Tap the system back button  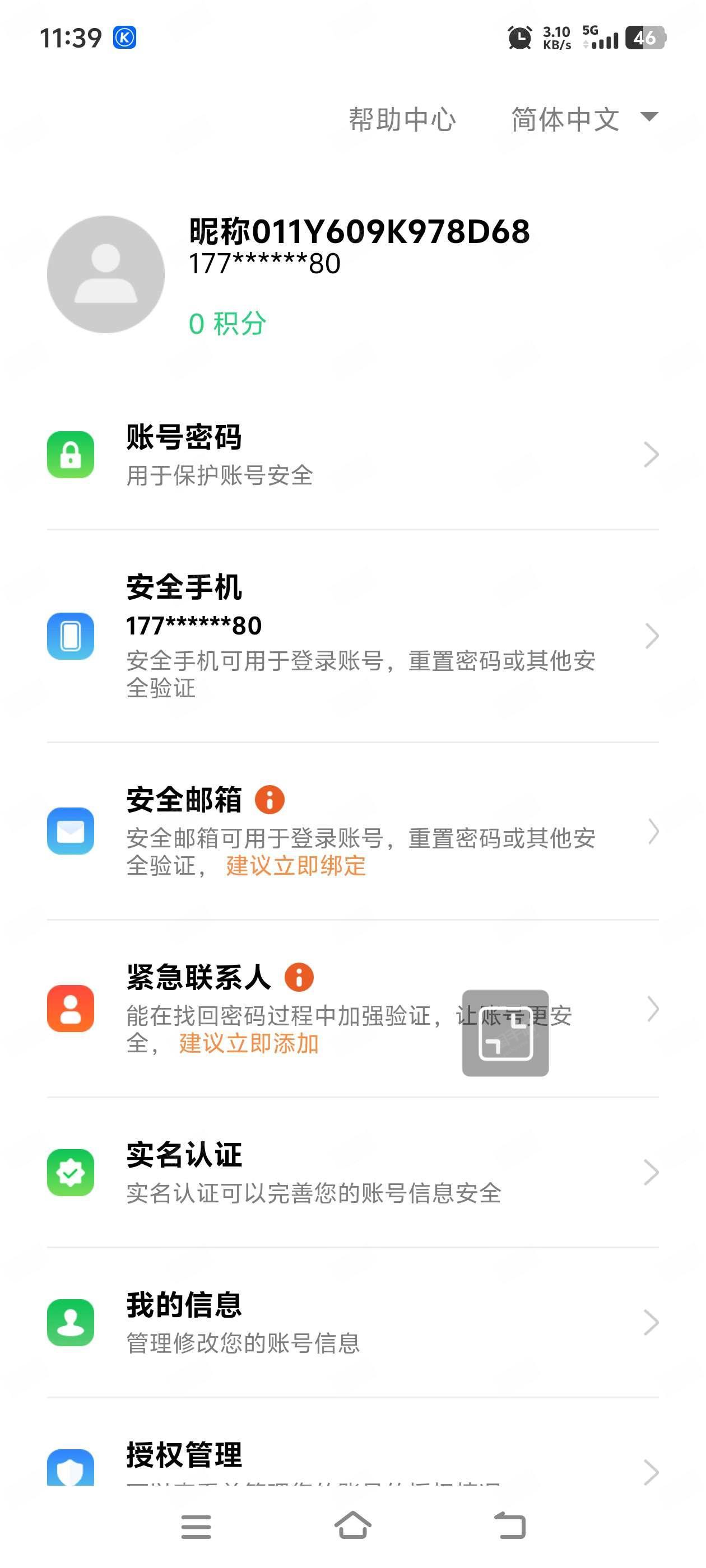(510, 1525)
